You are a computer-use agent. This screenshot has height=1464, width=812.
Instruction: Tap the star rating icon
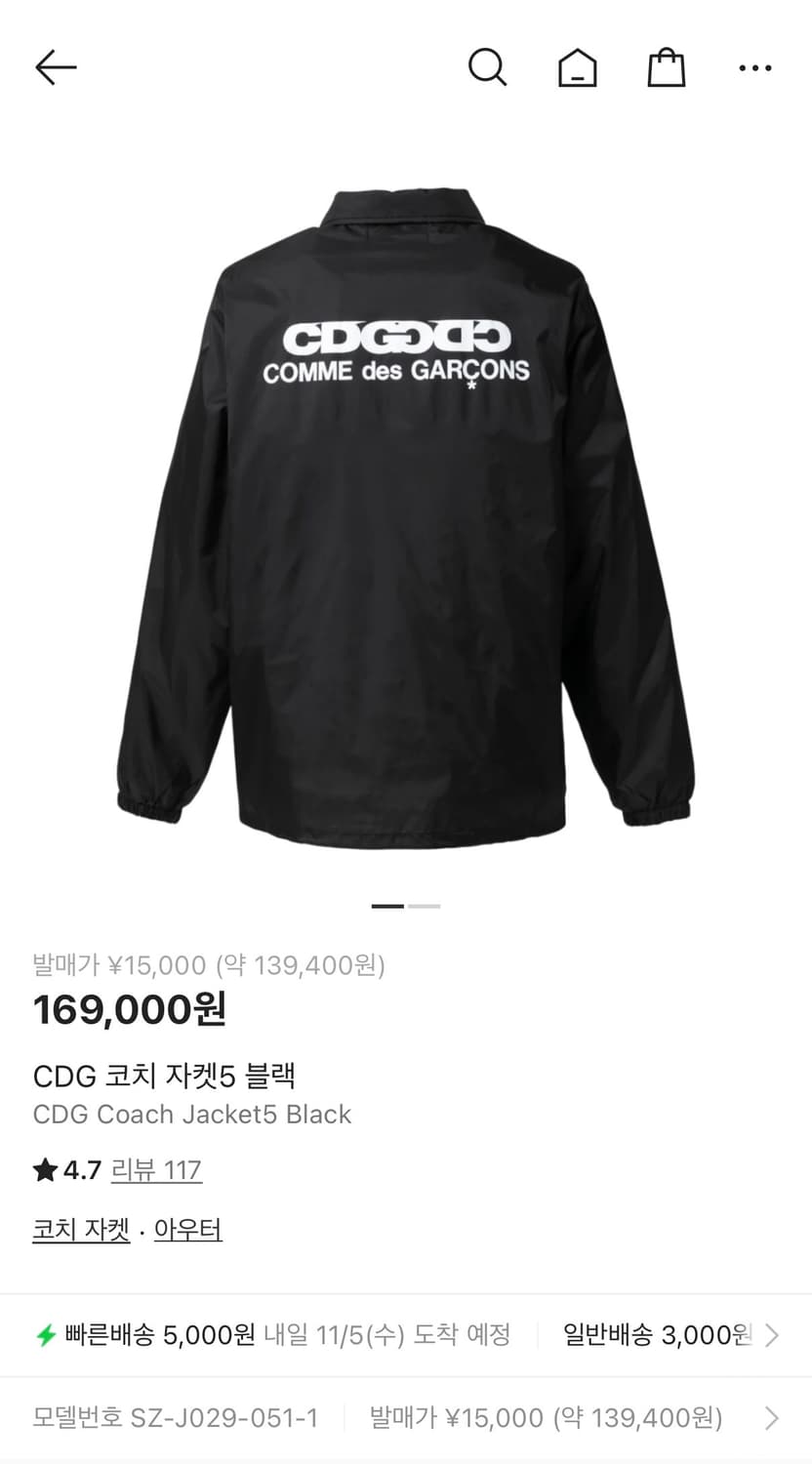(x=43, y=1169)
